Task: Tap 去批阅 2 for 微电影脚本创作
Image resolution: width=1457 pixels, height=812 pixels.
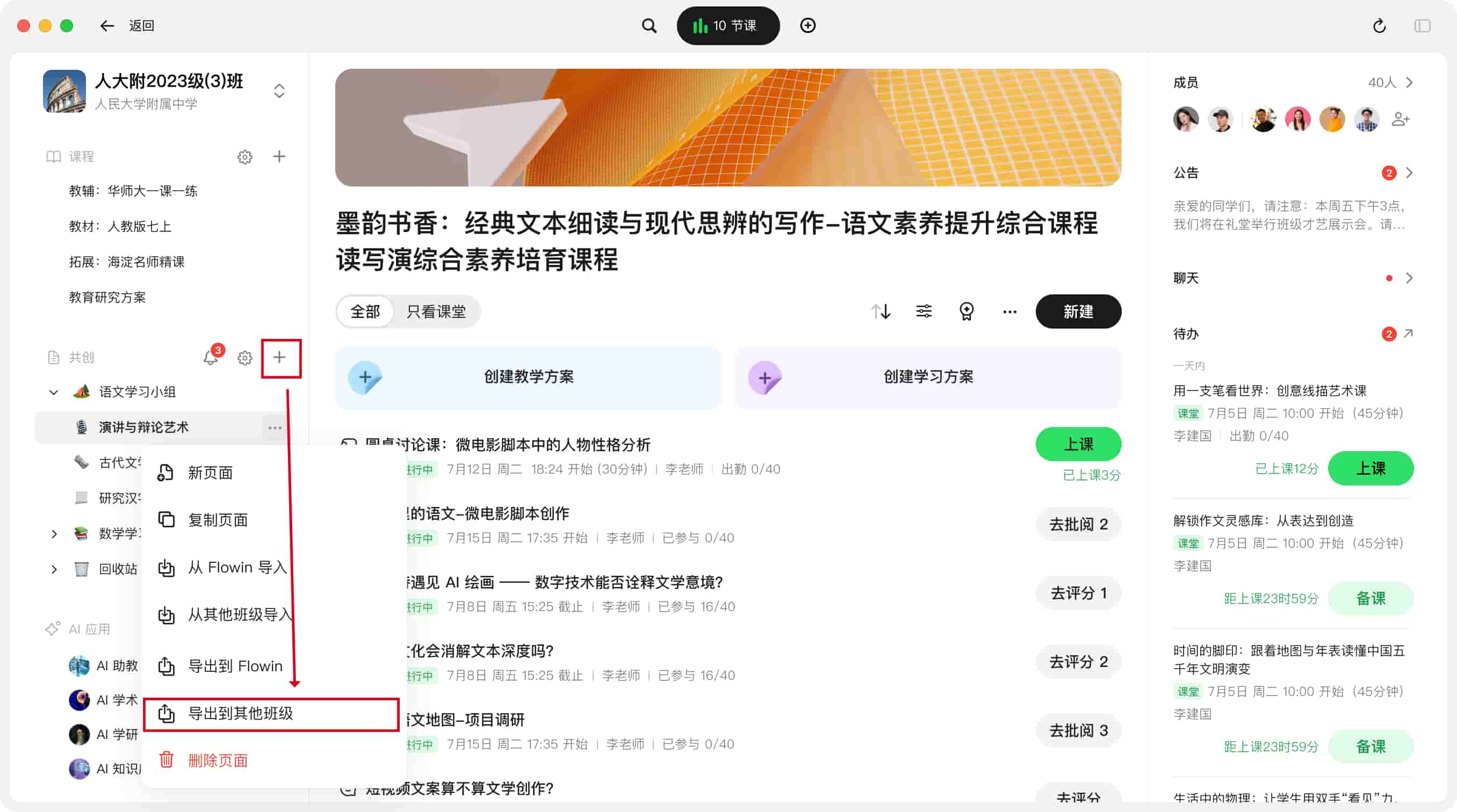Action: click(1078, 525)
